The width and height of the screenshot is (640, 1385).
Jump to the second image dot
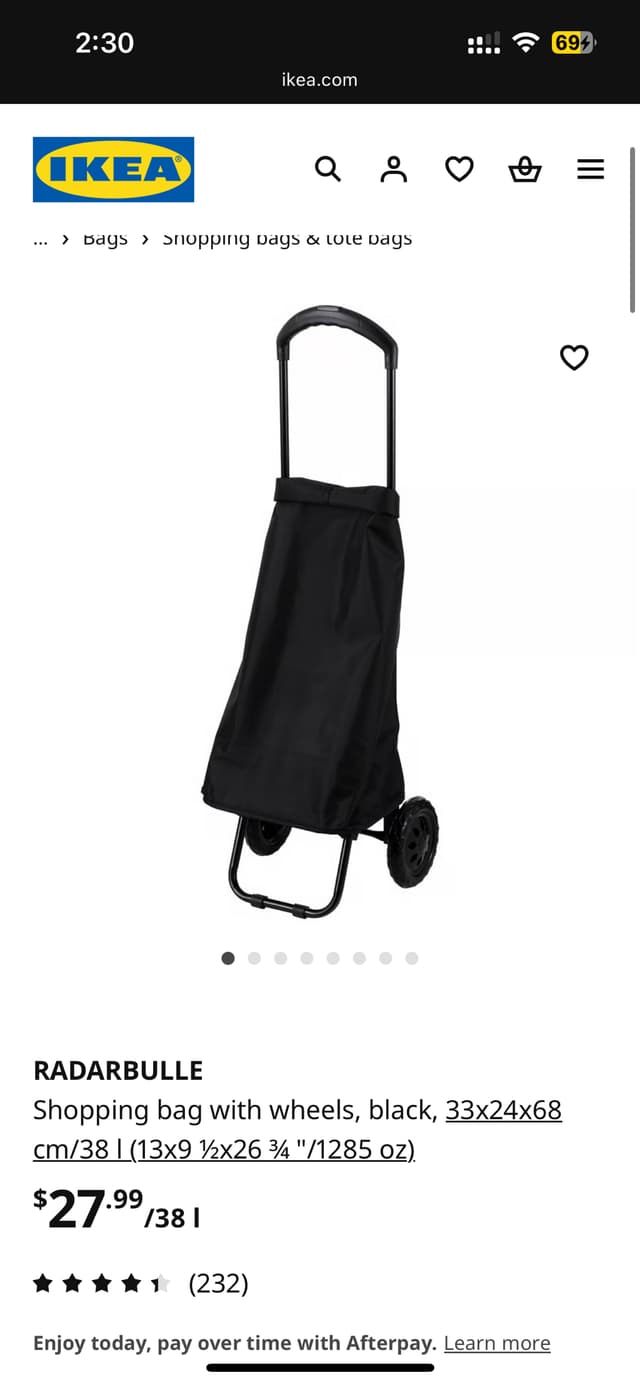pyautogui.click(x=254, y=958)
